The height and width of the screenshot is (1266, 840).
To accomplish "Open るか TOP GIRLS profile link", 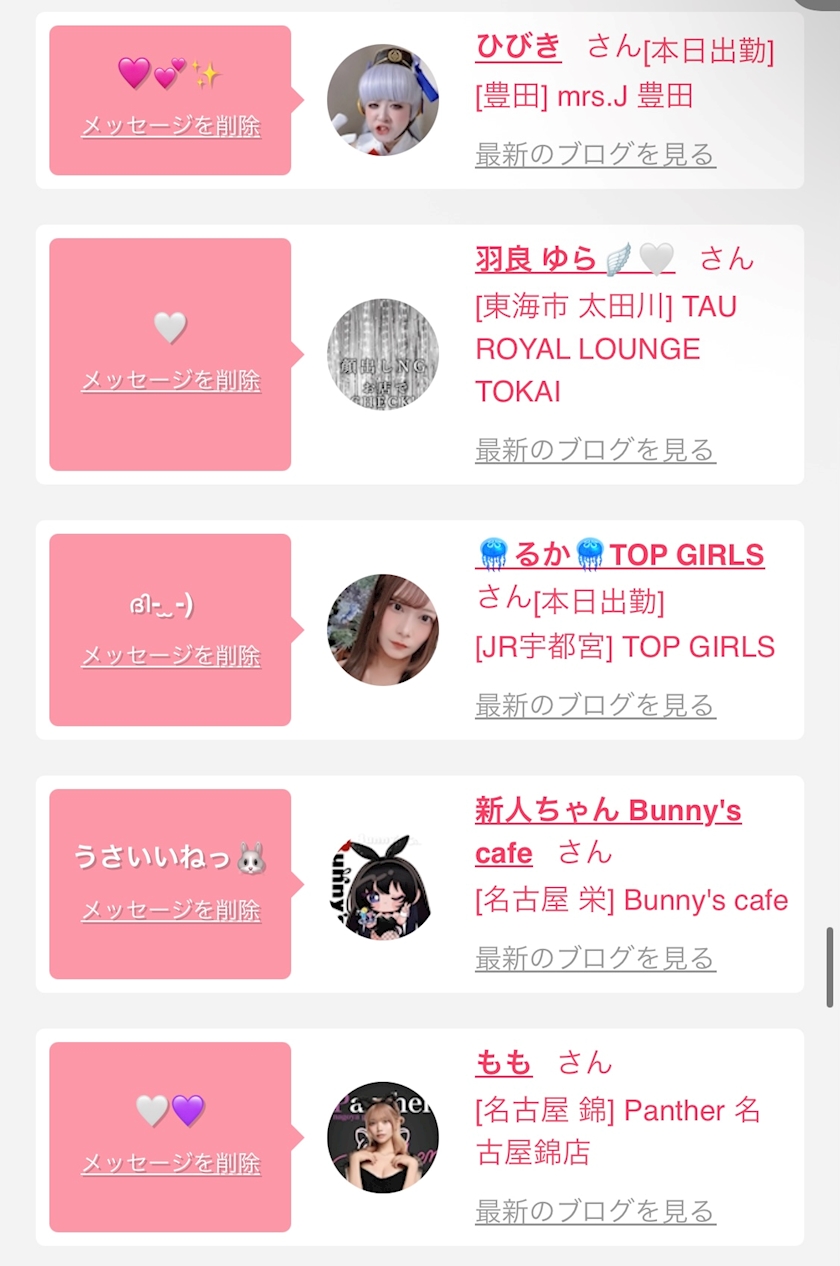I will coord(620,554).
